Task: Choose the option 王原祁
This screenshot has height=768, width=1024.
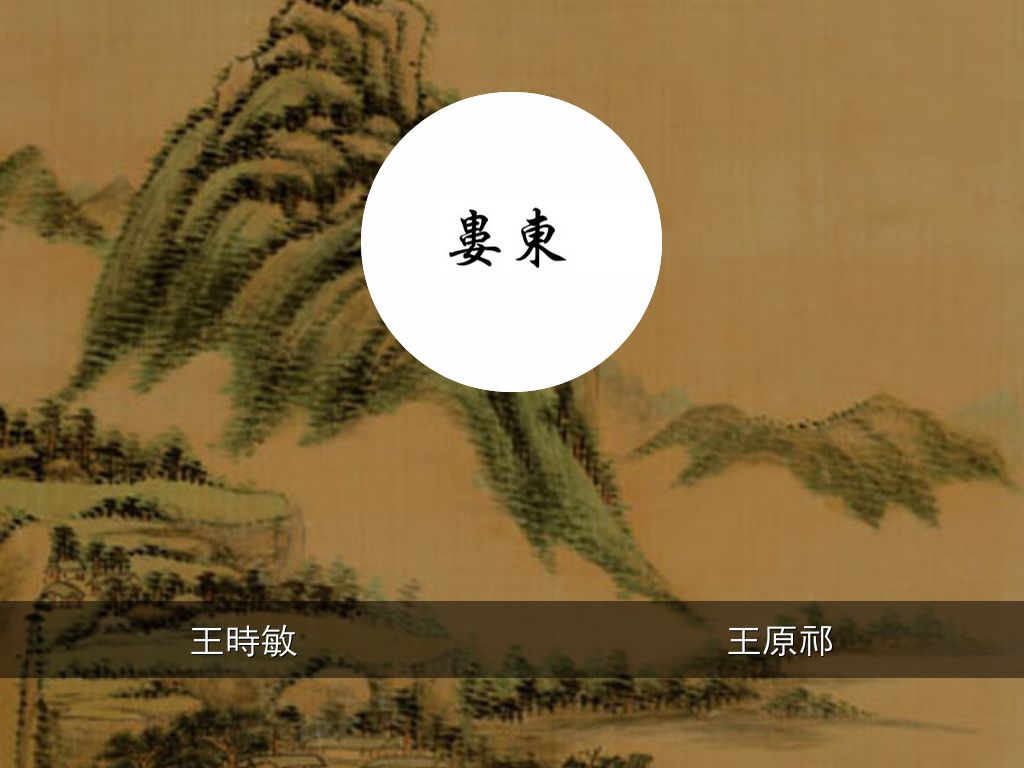Action: pyautogui.click(x=780, y=641)
